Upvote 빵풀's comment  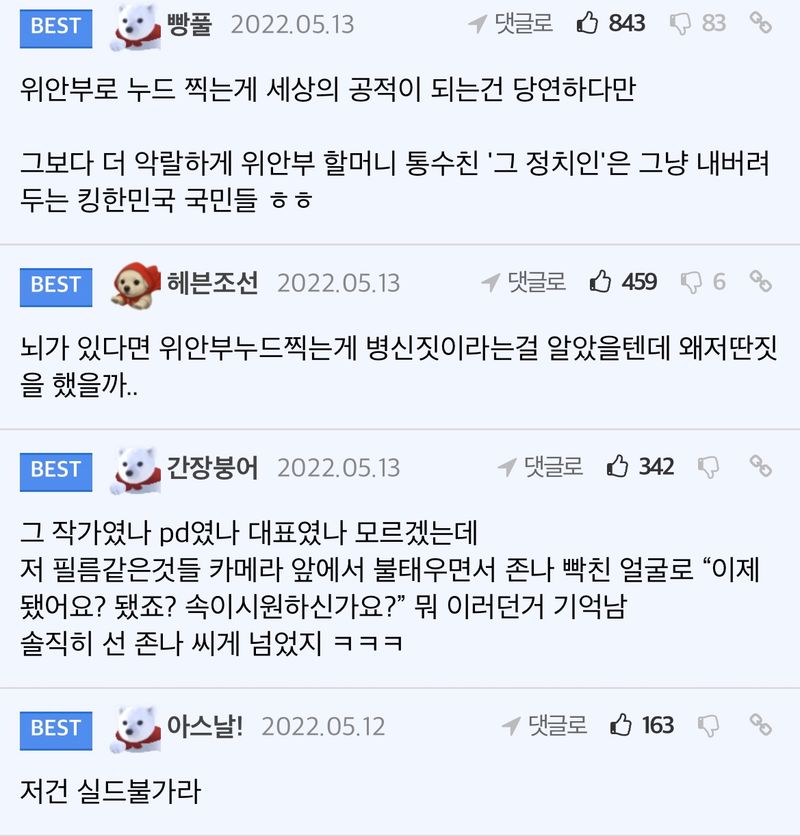[x=588, y=23]
